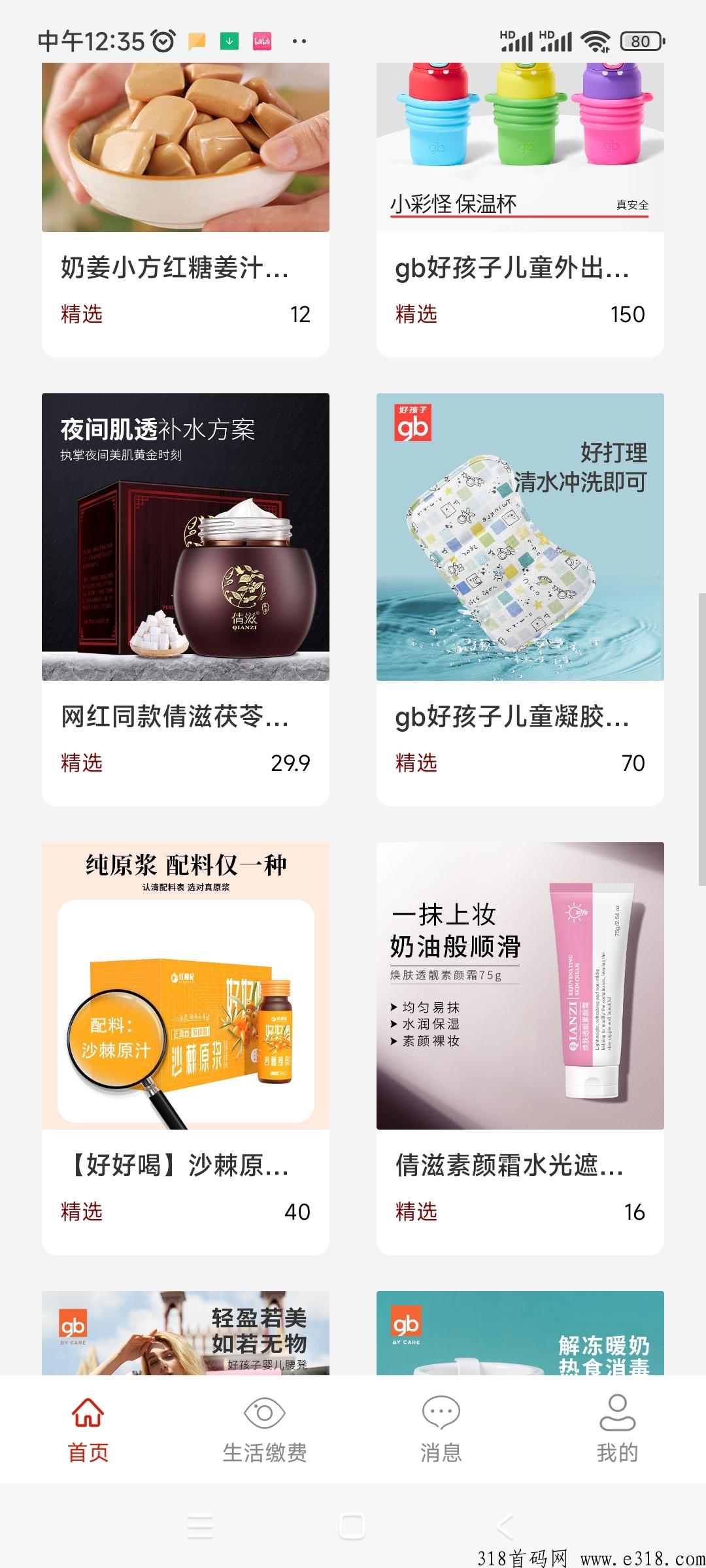706x1568 pixels.
Task: Open the 消息 tab
Action: (x=441, y=1428)
